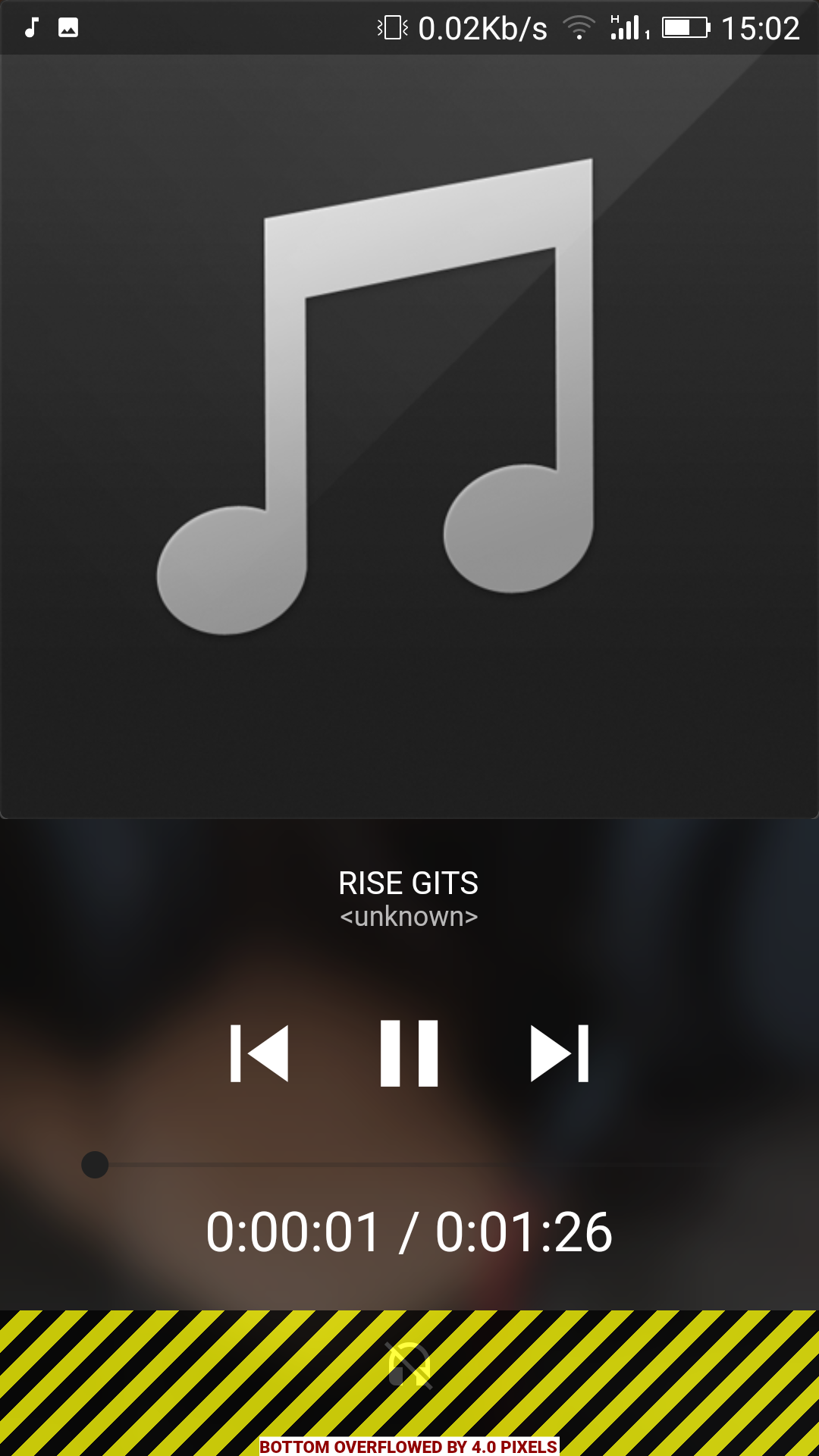Pause the playing song
Image resolution: width=819 pixels, height=1456 pixels.
(x=409, y=1053)
